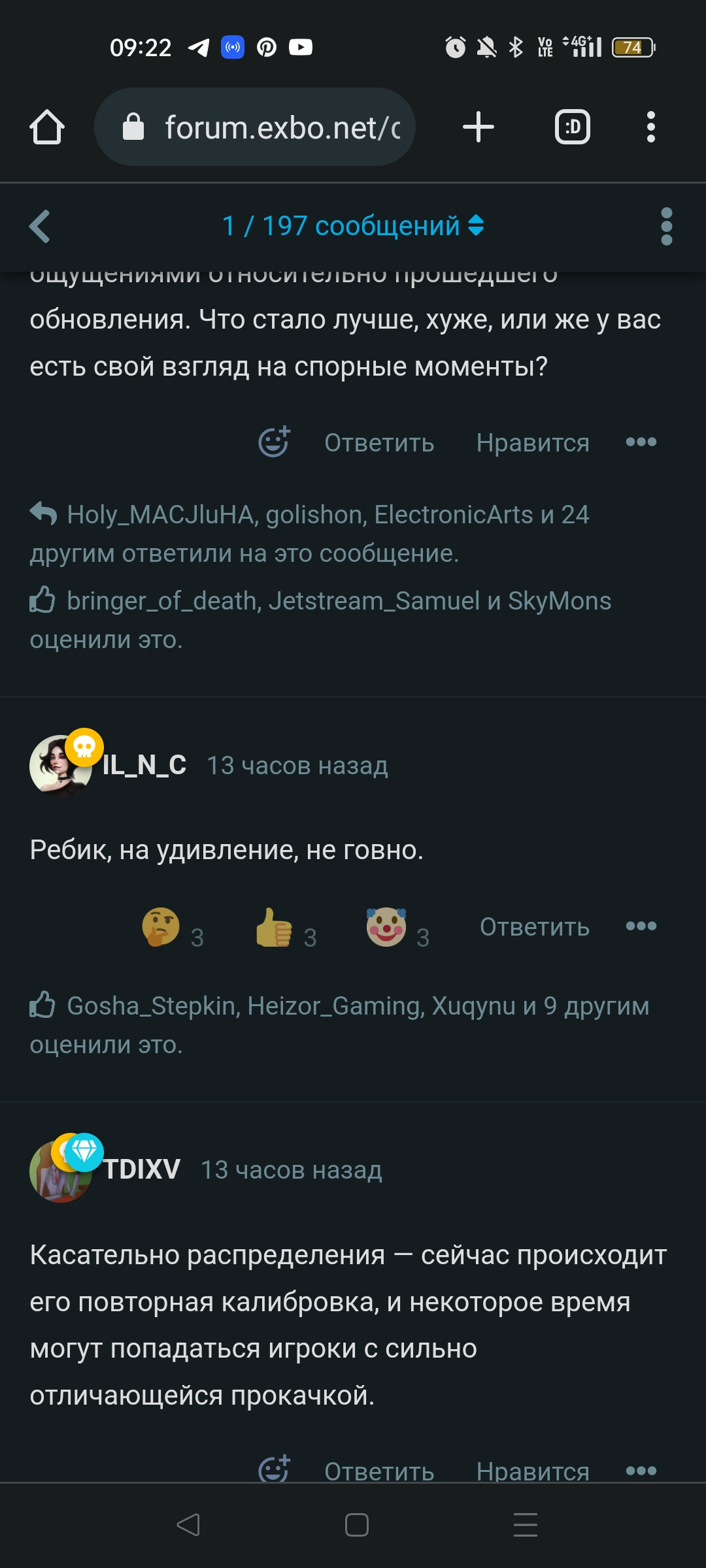The image size is (706, 1568).
Task: Open a new browser tab
Action: (479, 127)
